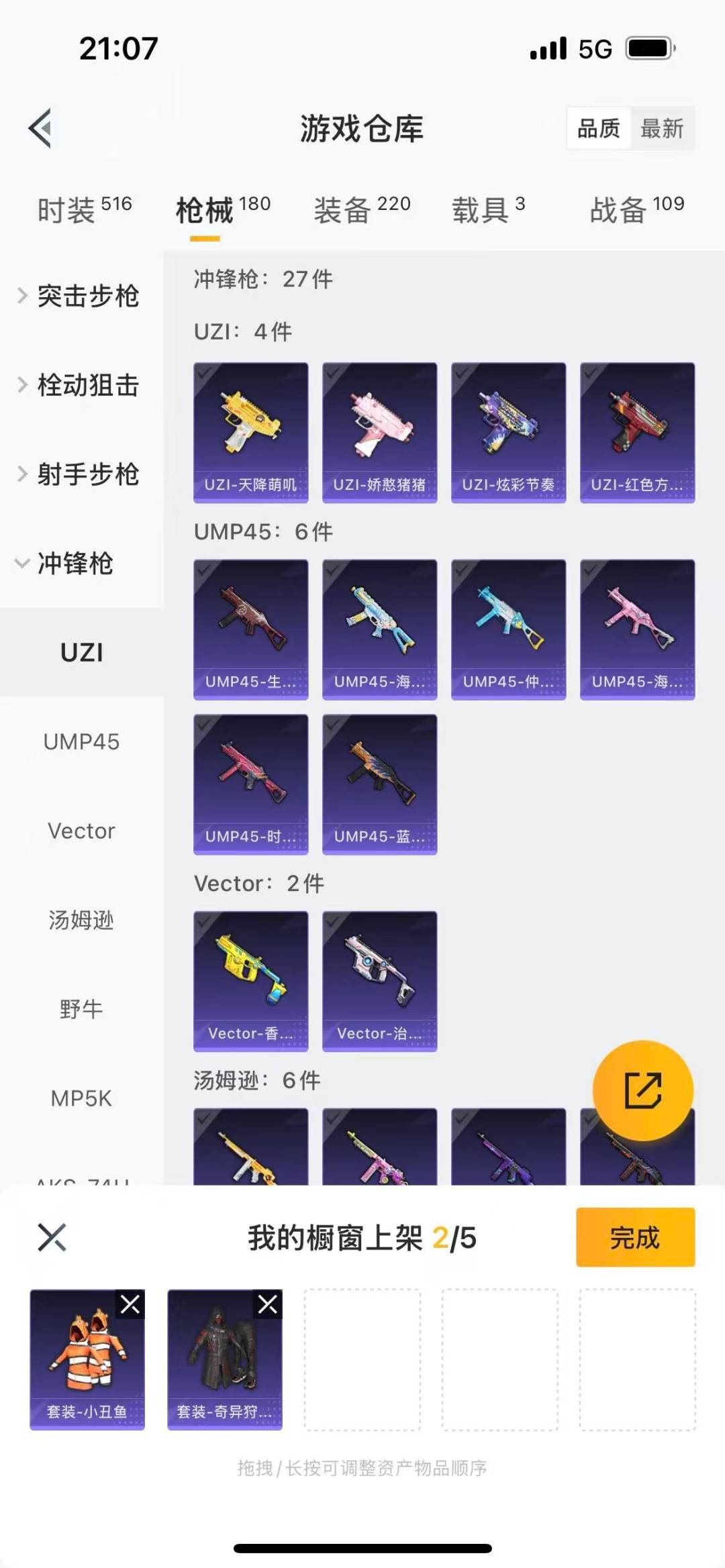Go back from 游戏仓库
Viewport: 725px width, 1568px height.
click(x=40, y=127)
